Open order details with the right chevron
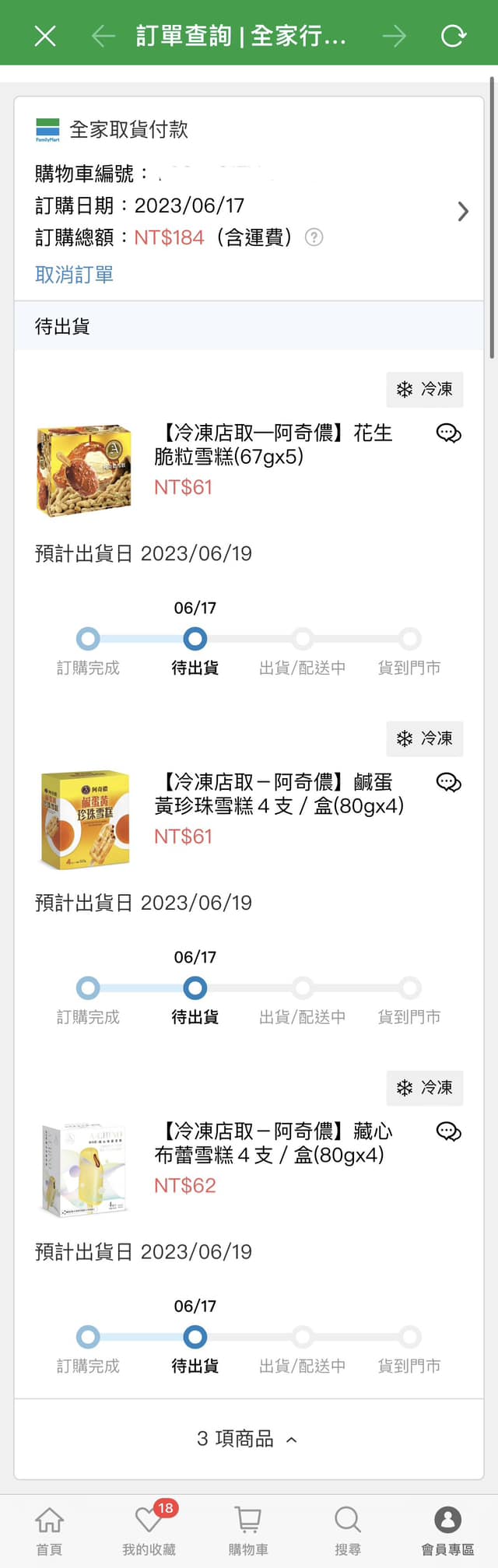This screenshot has height=1568, width=498. tap(463, 211)
